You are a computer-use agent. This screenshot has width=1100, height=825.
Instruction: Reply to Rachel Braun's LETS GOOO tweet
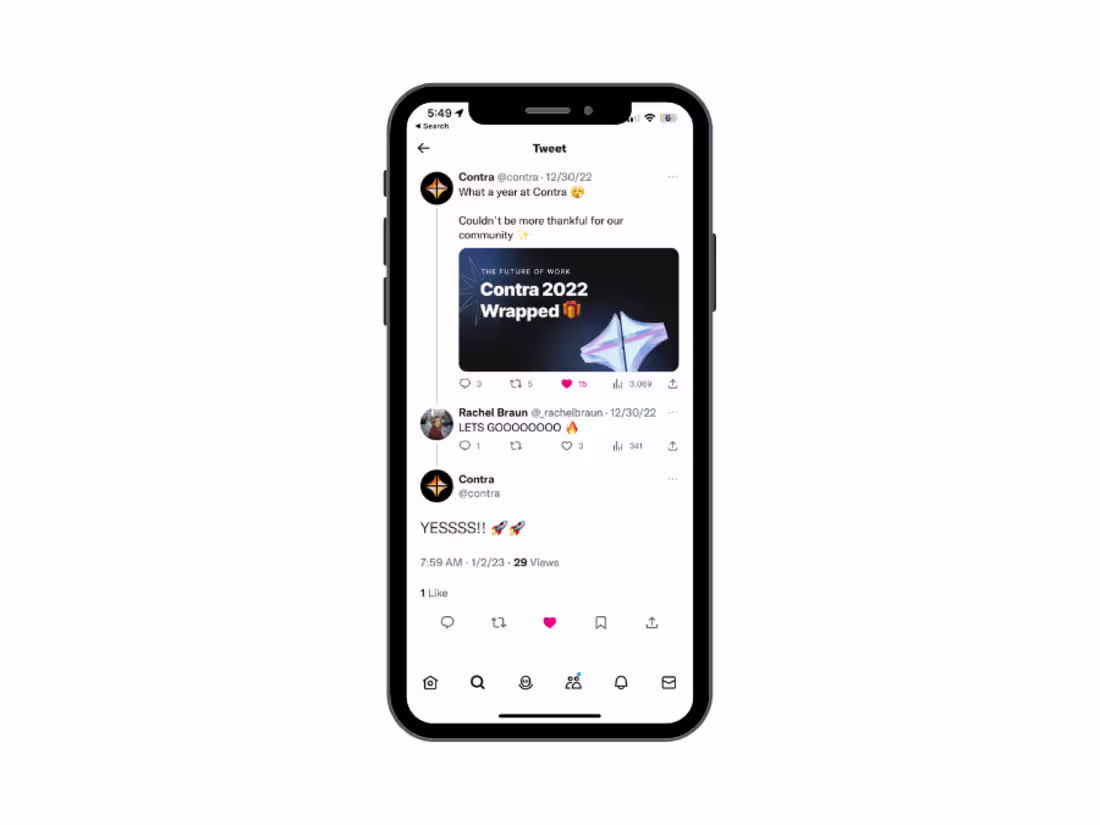point(465,446)
